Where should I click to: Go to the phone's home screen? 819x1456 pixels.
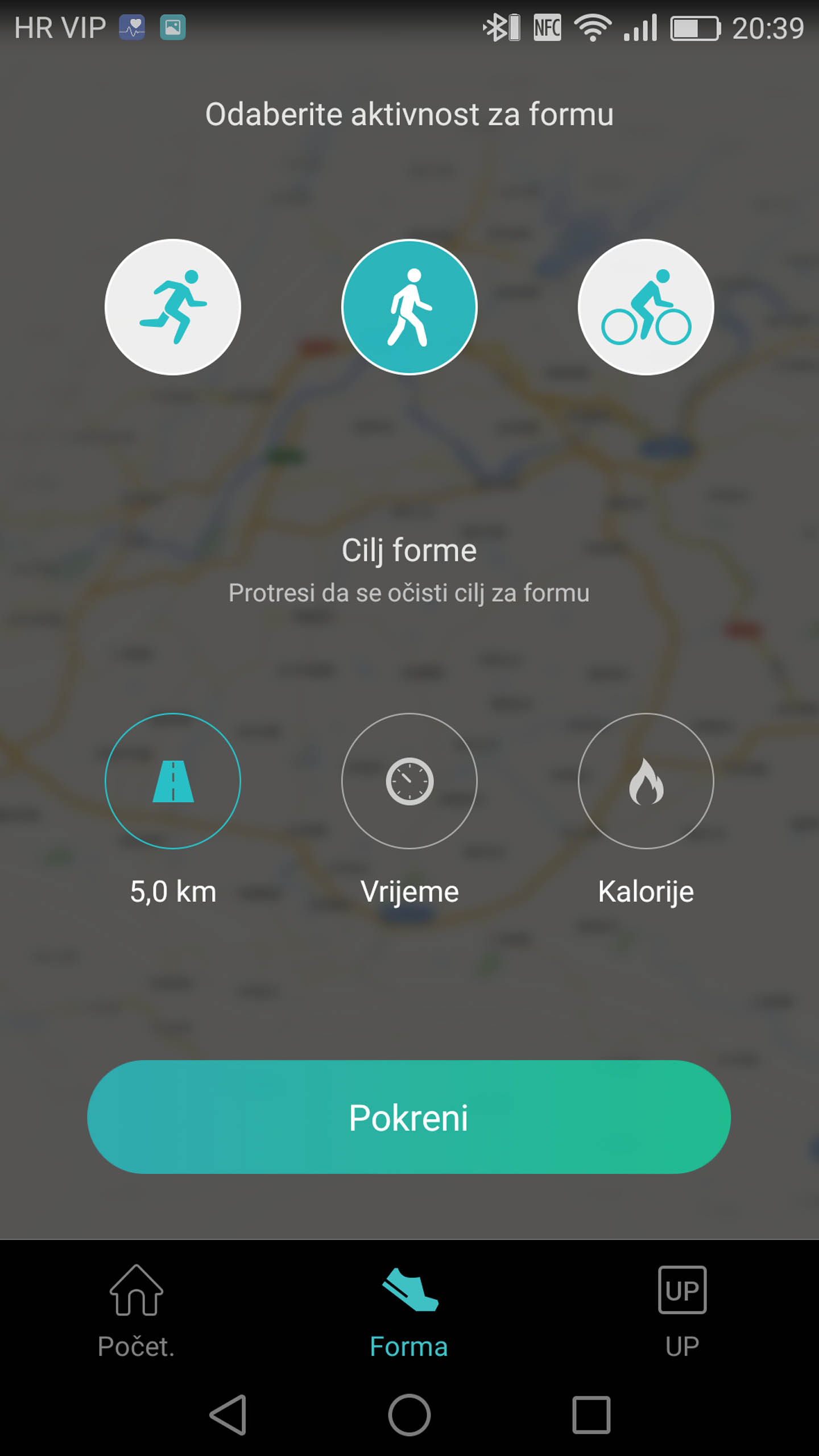coord(409,1415)
